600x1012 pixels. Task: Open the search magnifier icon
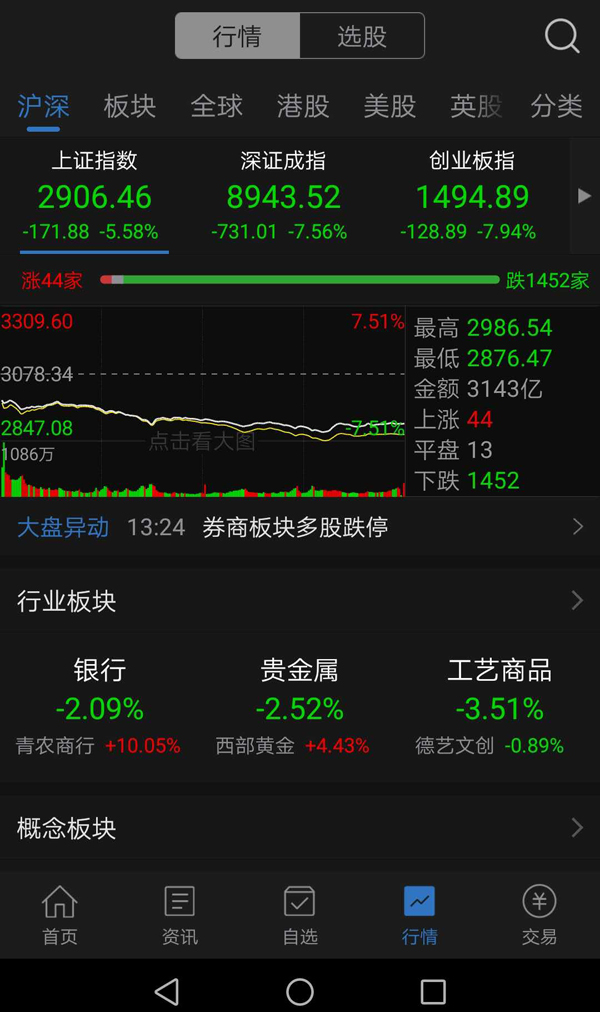point(561,37)
